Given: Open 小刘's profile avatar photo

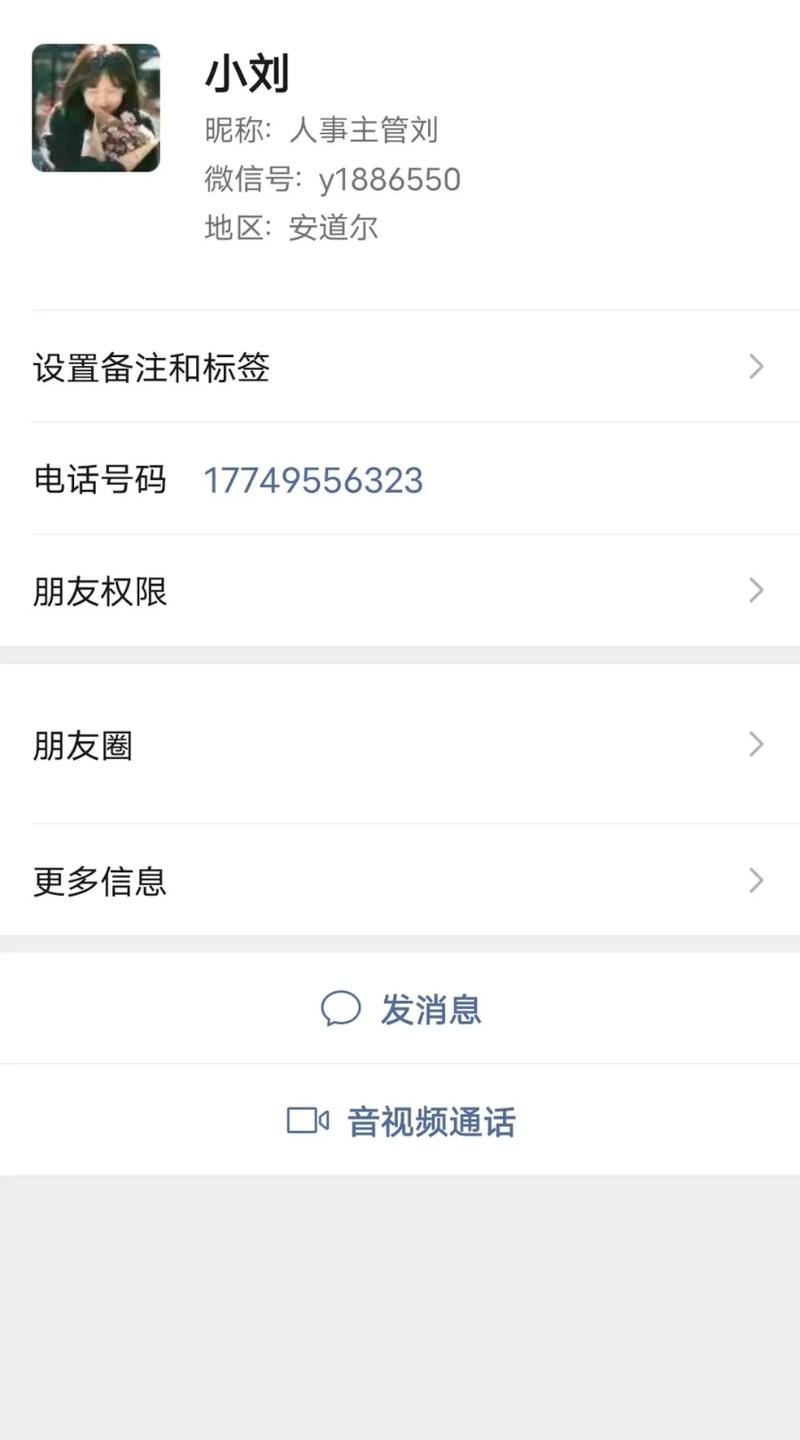Looking at the screenshot, I should 95,106.
